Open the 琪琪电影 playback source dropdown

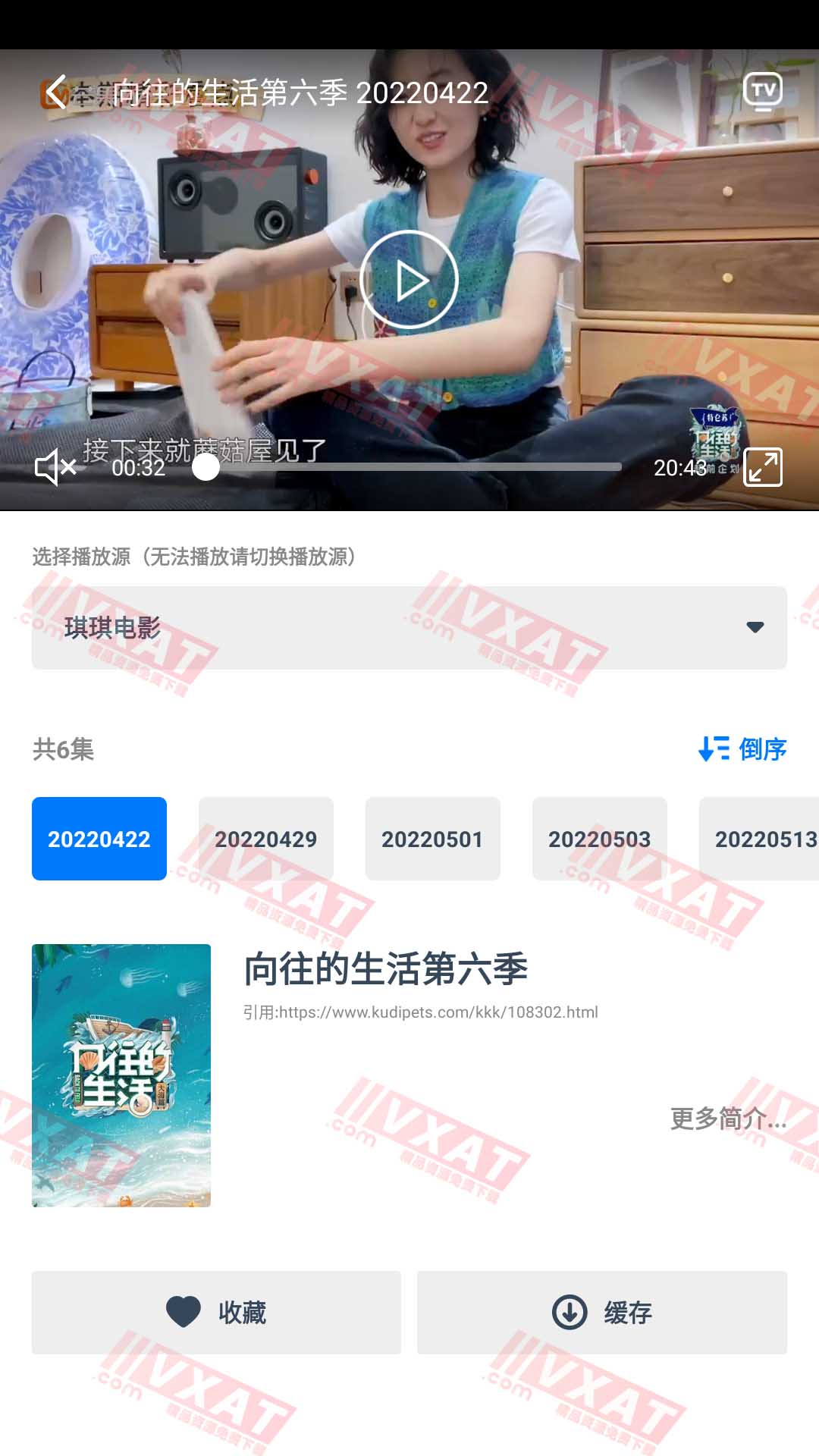pyautogui.click(x=409, y=628)
